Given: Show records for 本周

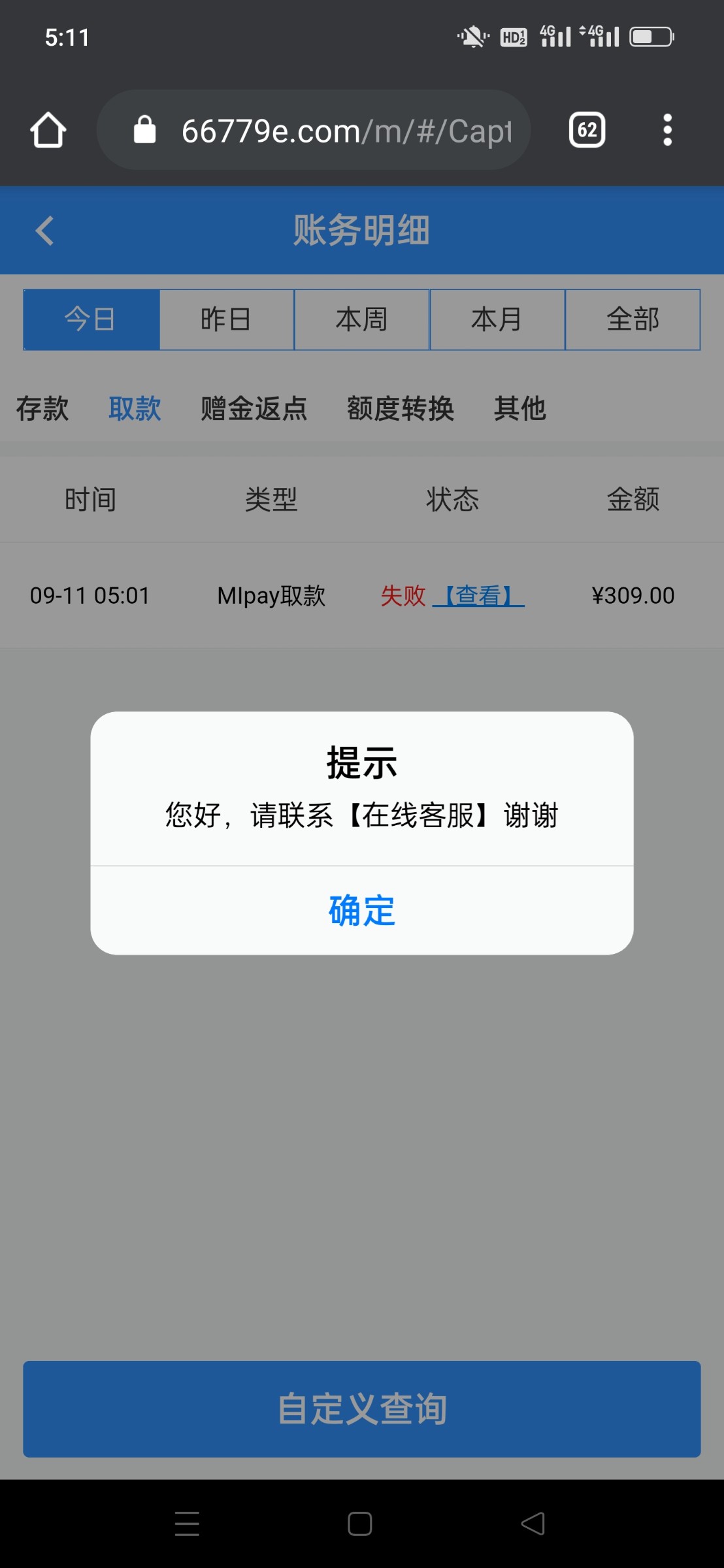Looking at the screenshot, I should coord(362,319).
